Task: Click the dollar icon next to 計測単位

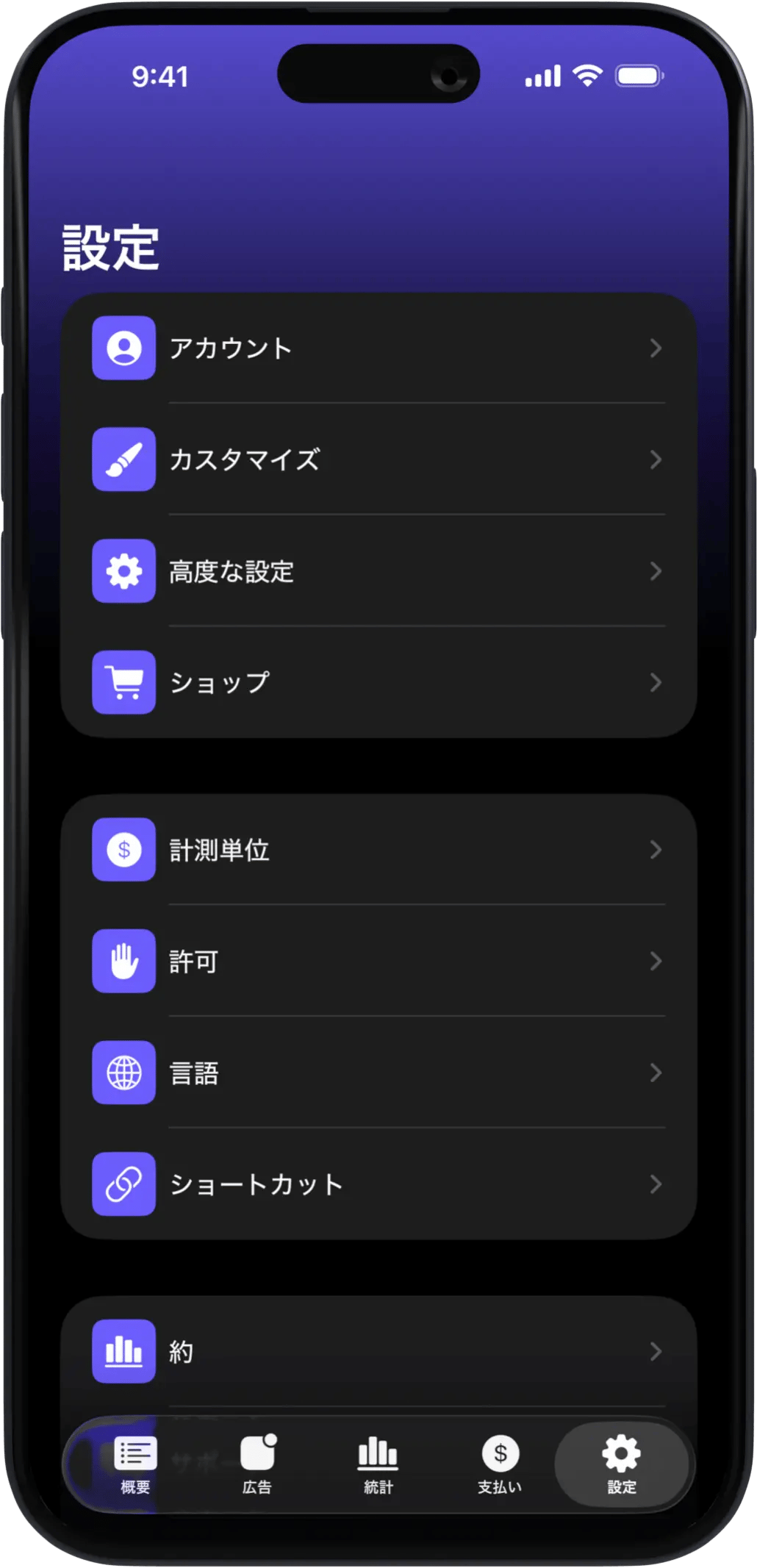Action: (x=123, y=851)
